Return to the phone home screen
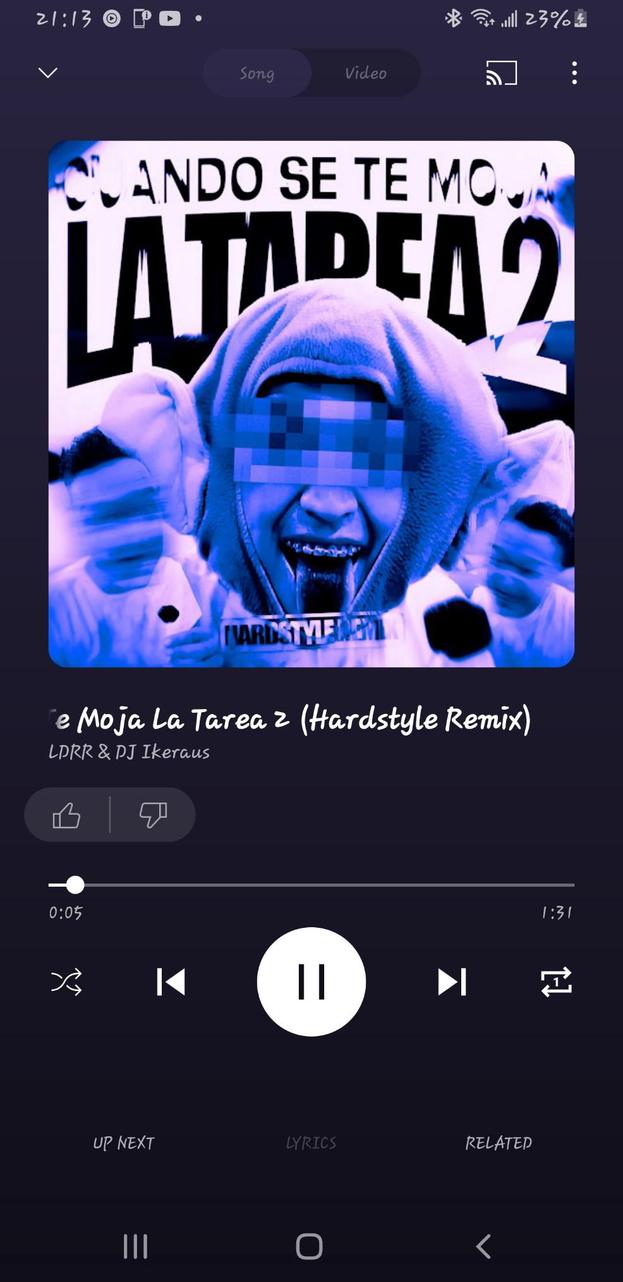This screenshot has height=1282, width=623. tap(310, 1246)
